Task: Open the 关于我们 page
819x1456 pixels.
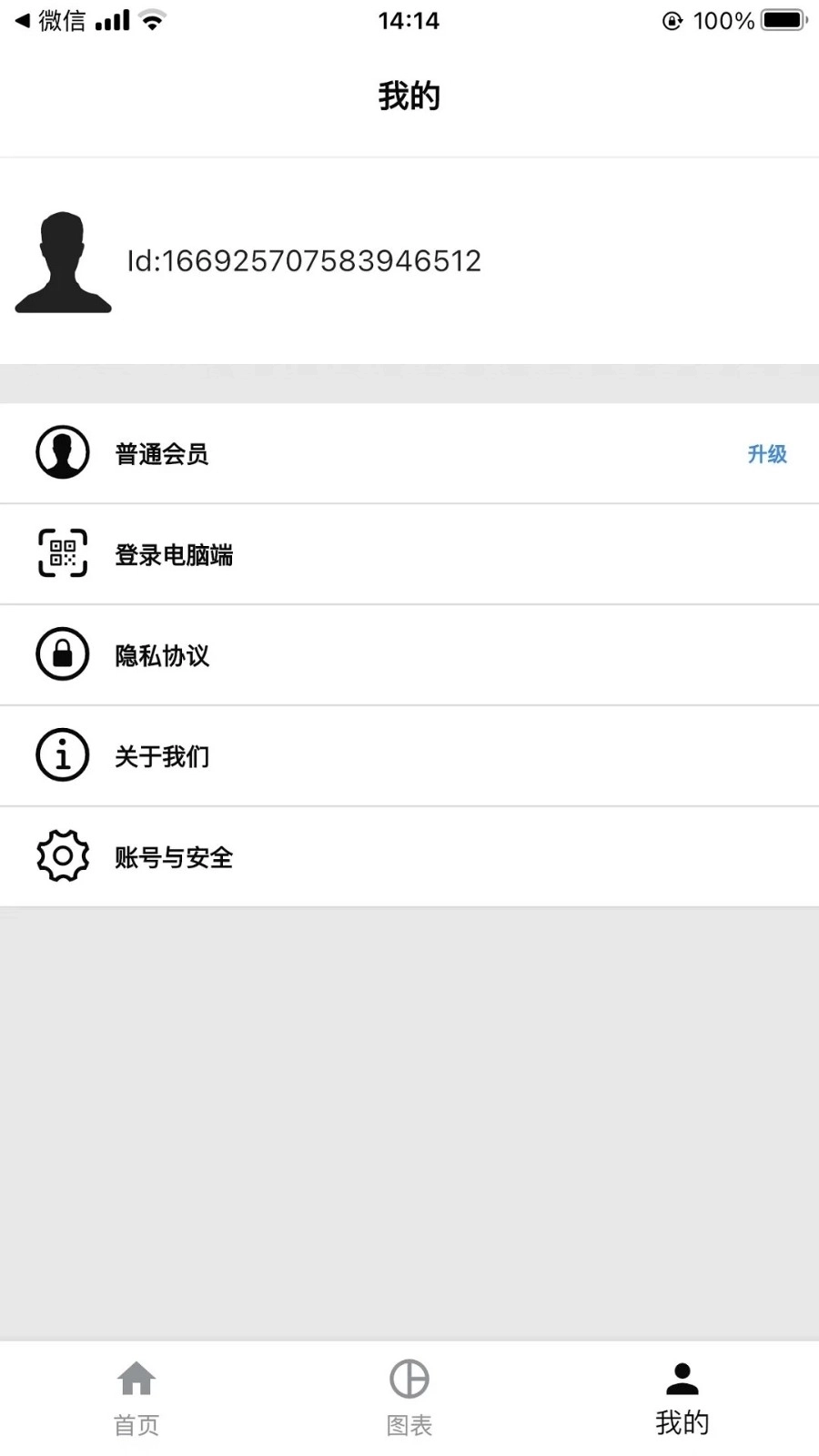Action: pyautogui.click(x=161, y=756)
